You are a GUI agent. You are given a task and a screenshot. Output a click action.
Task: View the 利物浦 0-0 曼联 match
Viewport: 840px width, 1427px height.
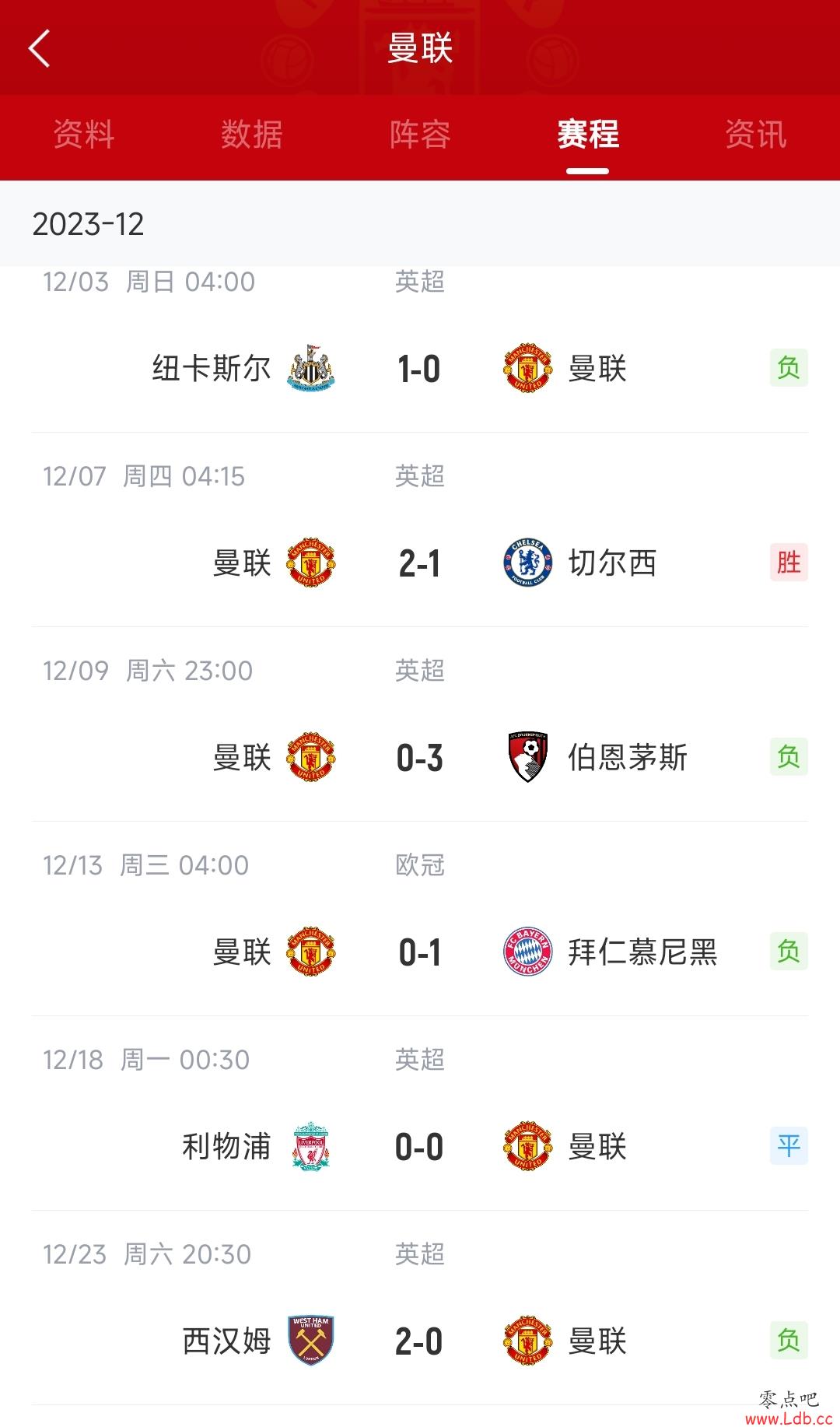[420, 1113]
